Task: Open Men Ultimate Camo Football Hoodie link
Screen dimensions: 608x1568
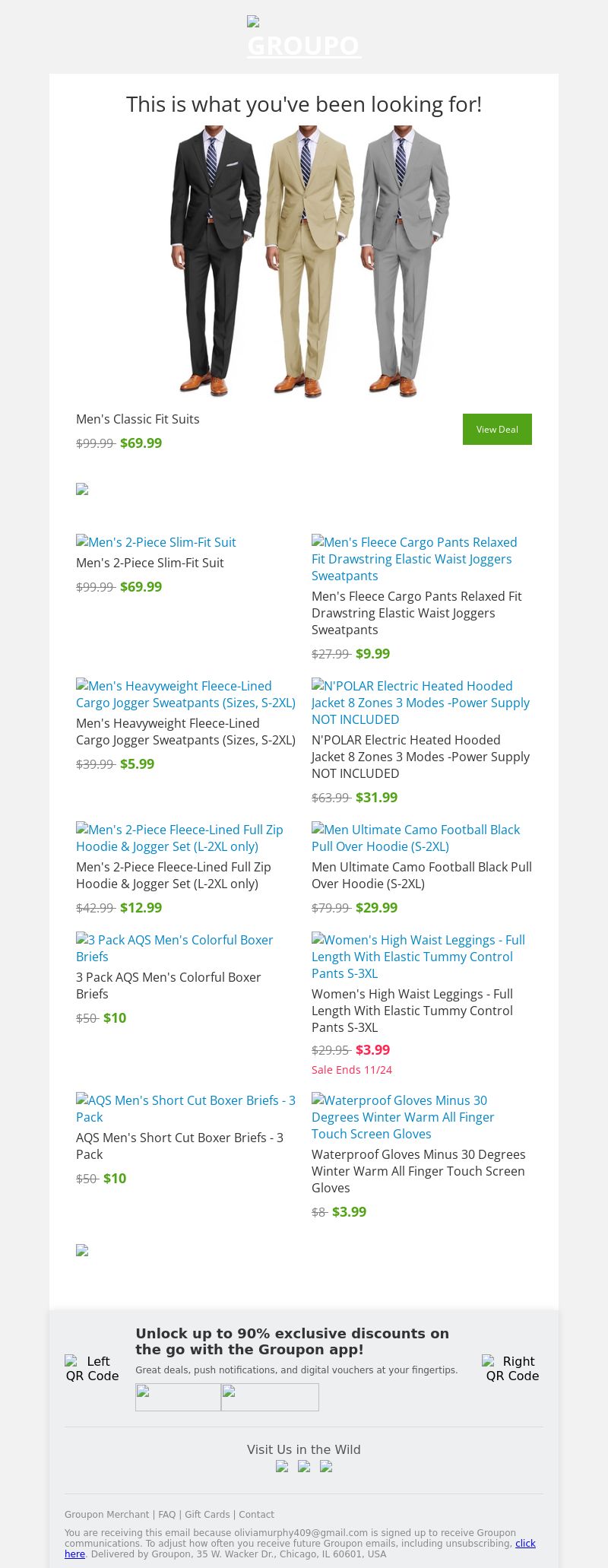Action: point(416,838)
